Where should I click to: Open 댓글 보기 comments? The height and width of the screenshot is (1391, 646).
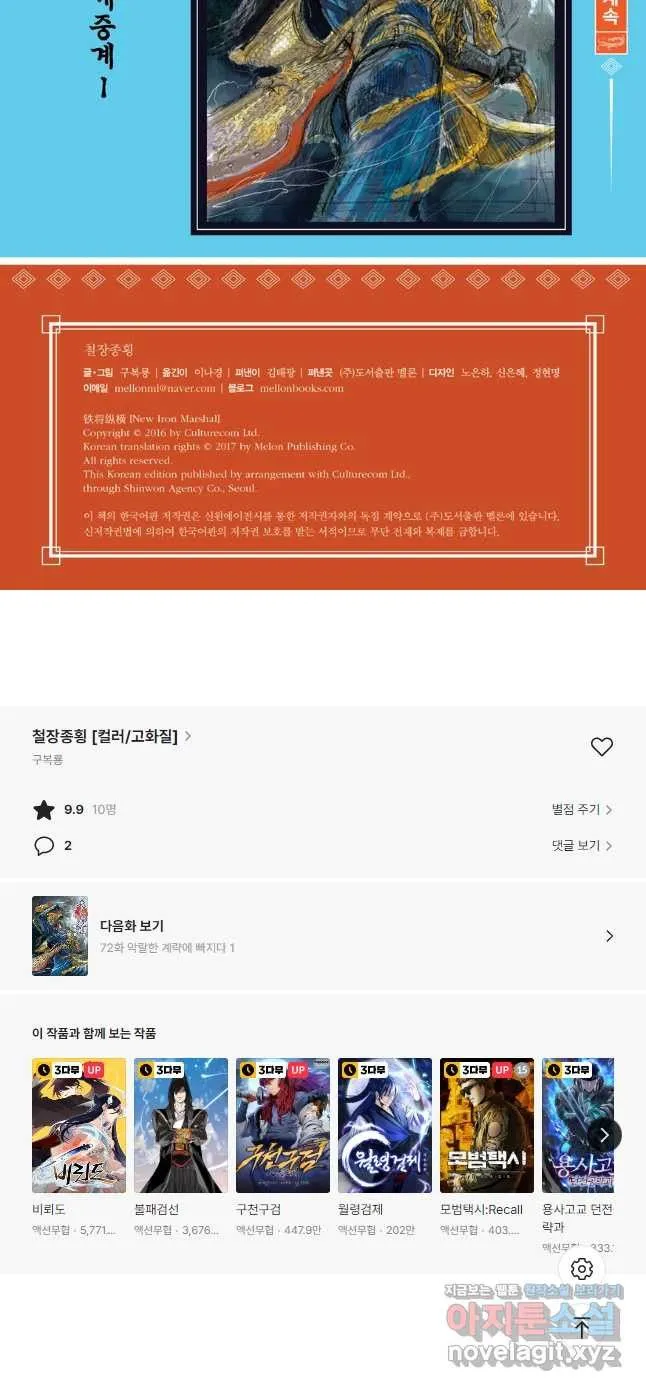pyautogui.click(x=581, y=845)
